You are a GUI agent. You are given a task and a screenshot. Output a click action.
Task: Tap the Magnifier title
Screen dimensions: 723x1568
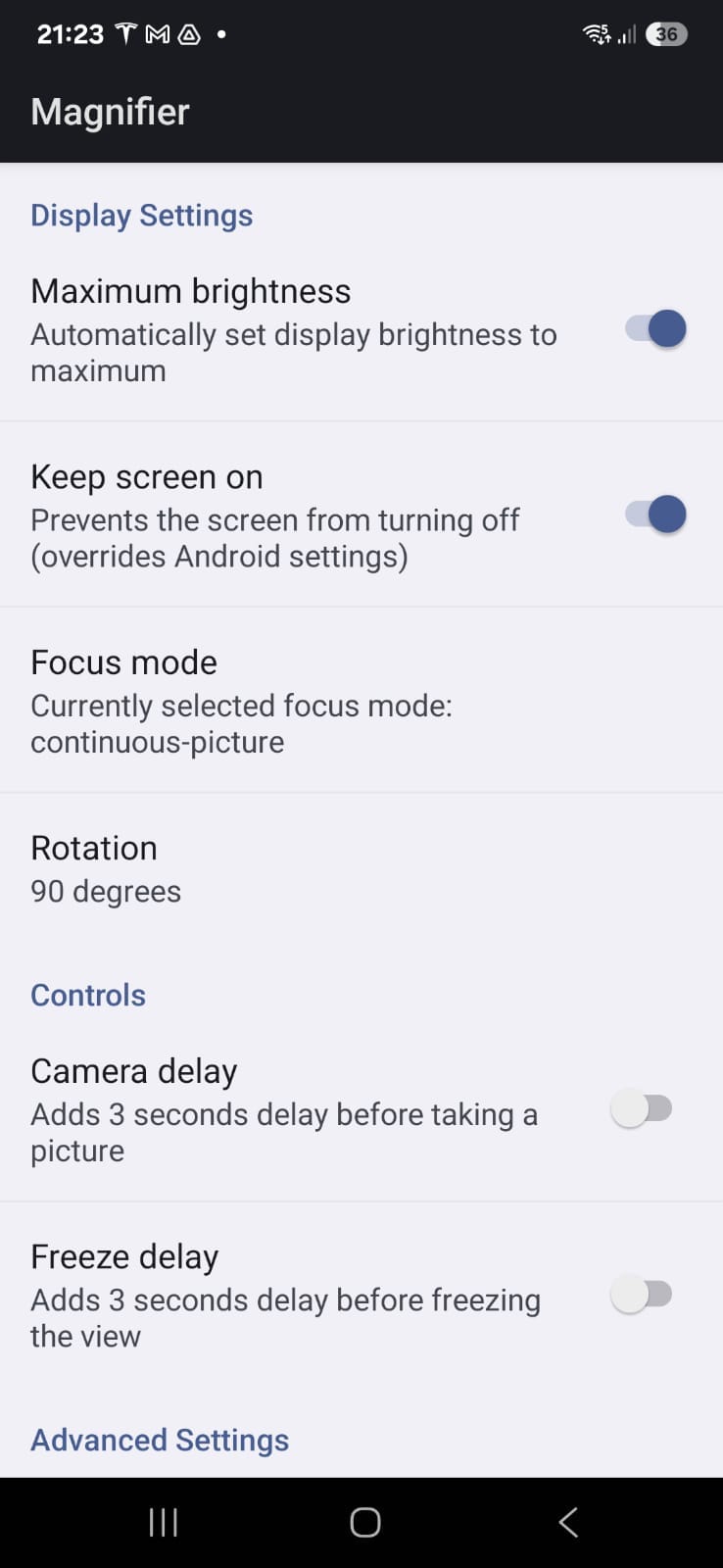coord(110,112)
